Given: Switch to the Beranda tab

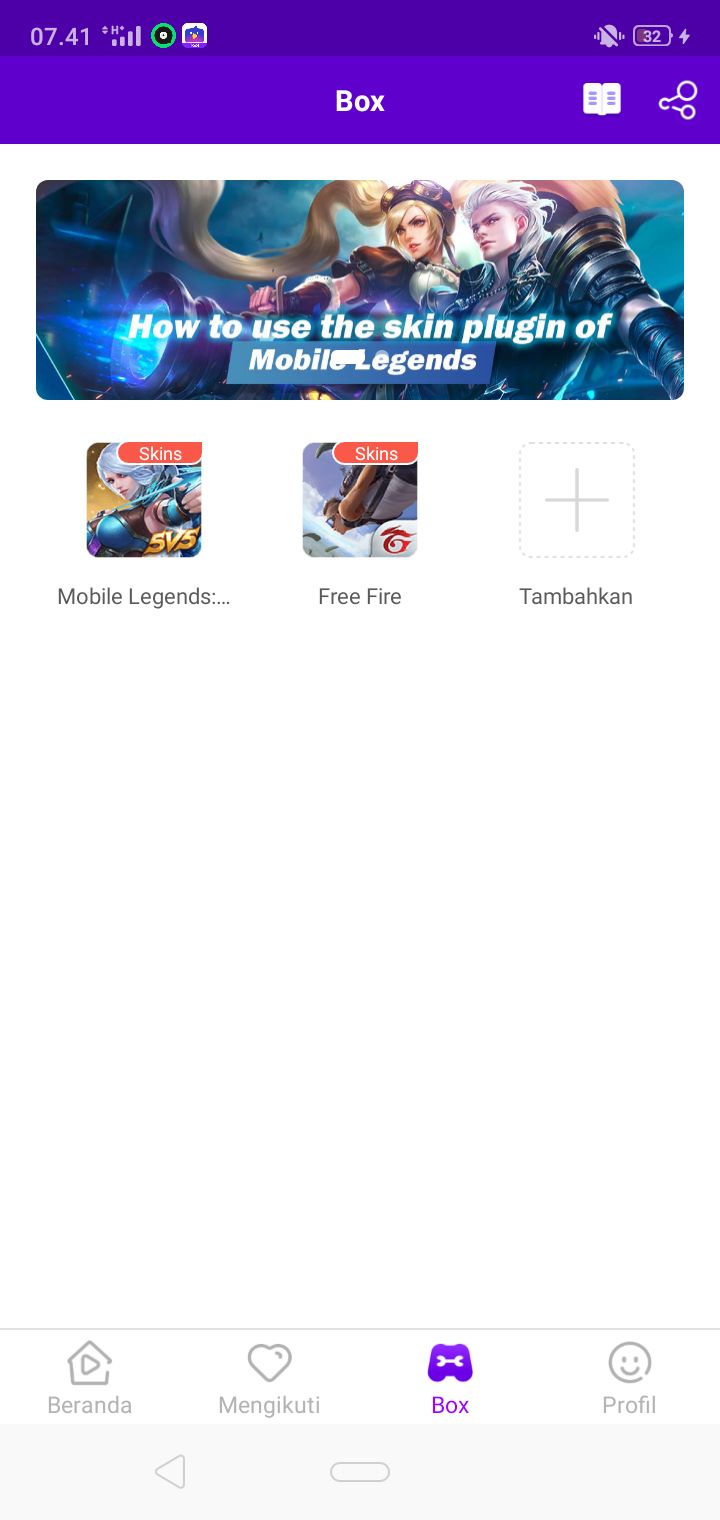Looking at the screenshot, I should point(90,1378).
